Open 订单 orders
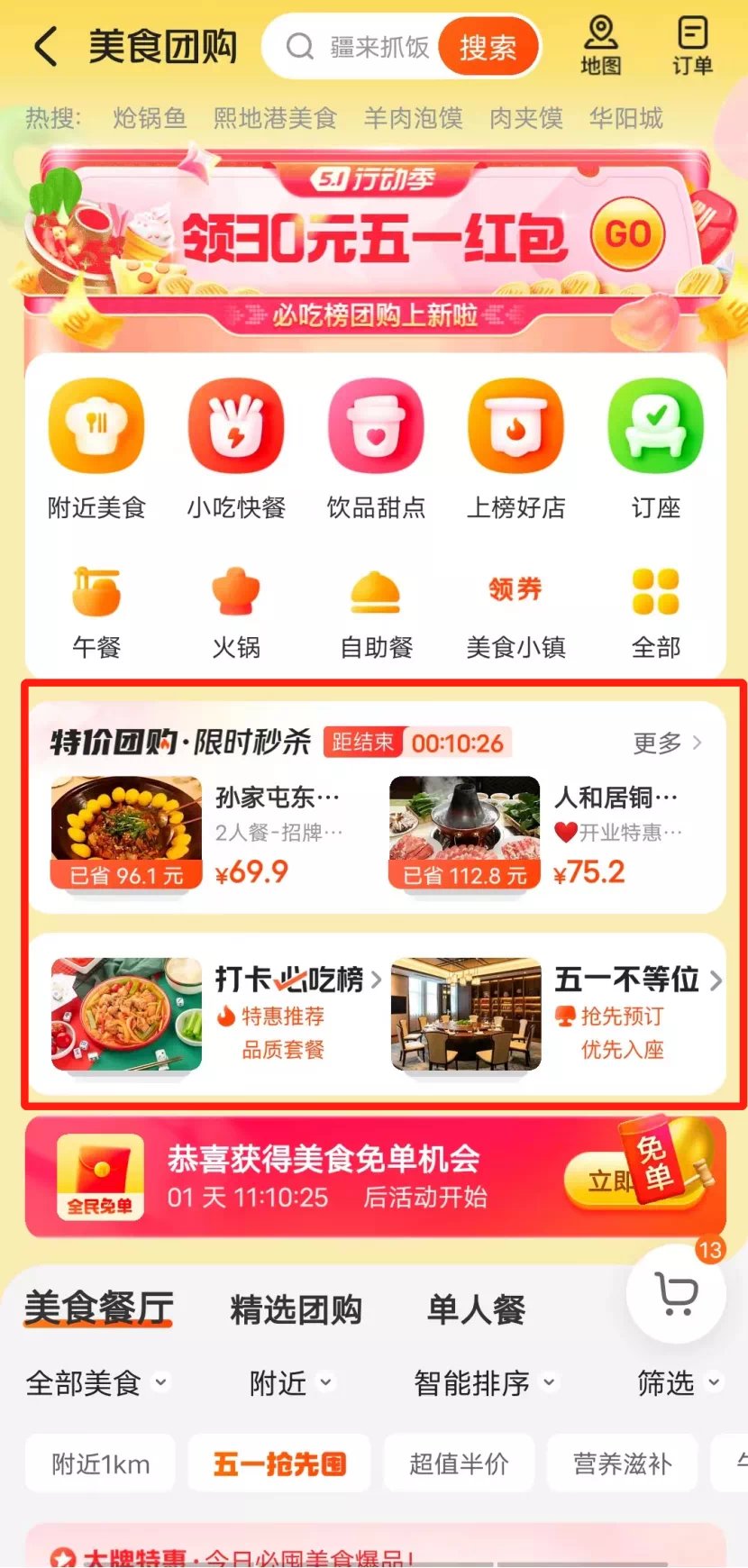The height and width of the screenshot is (1568, 748). pyautogui.click(x=692, y=46)
